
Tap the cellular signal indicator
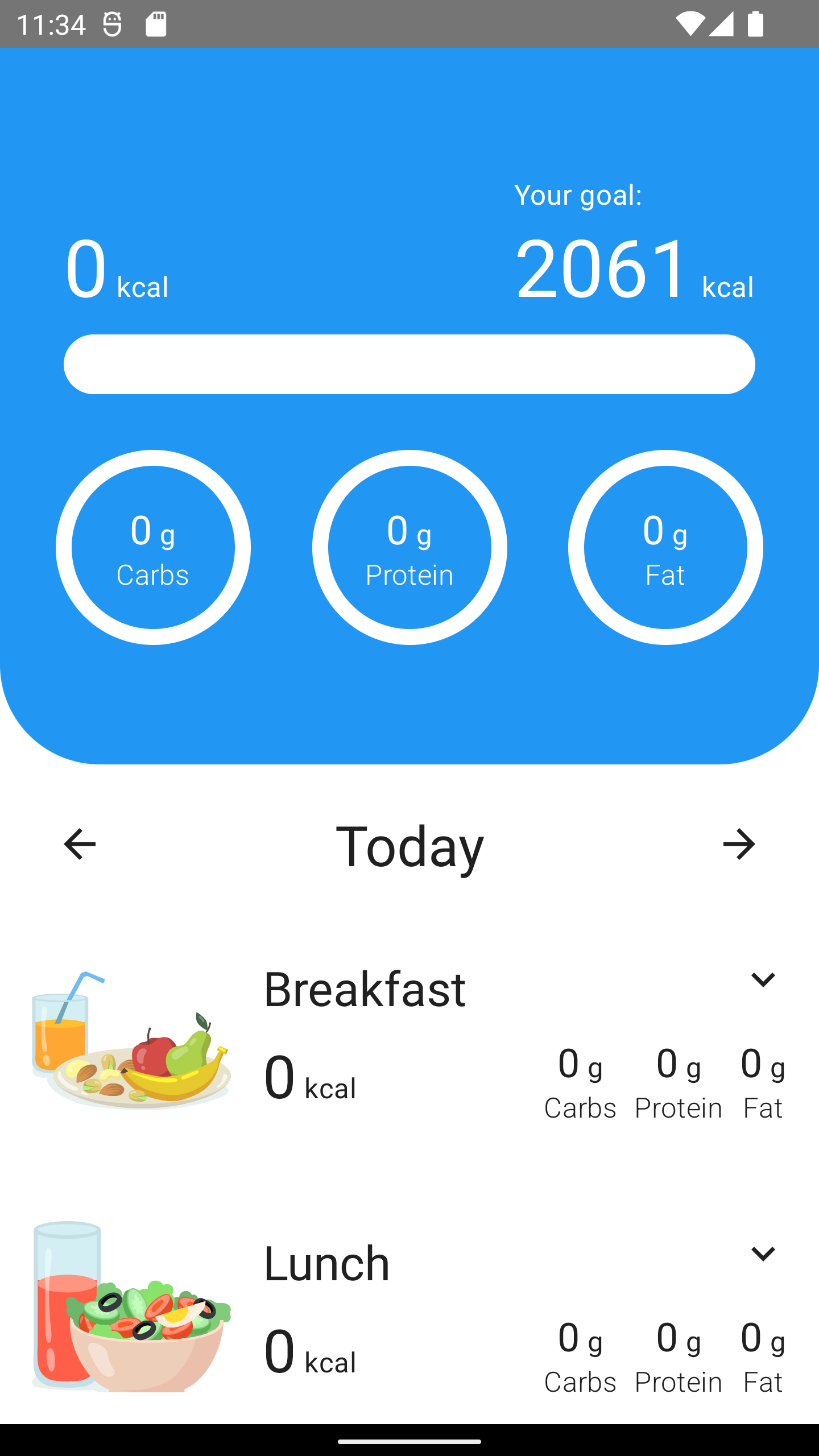point(720,23)
